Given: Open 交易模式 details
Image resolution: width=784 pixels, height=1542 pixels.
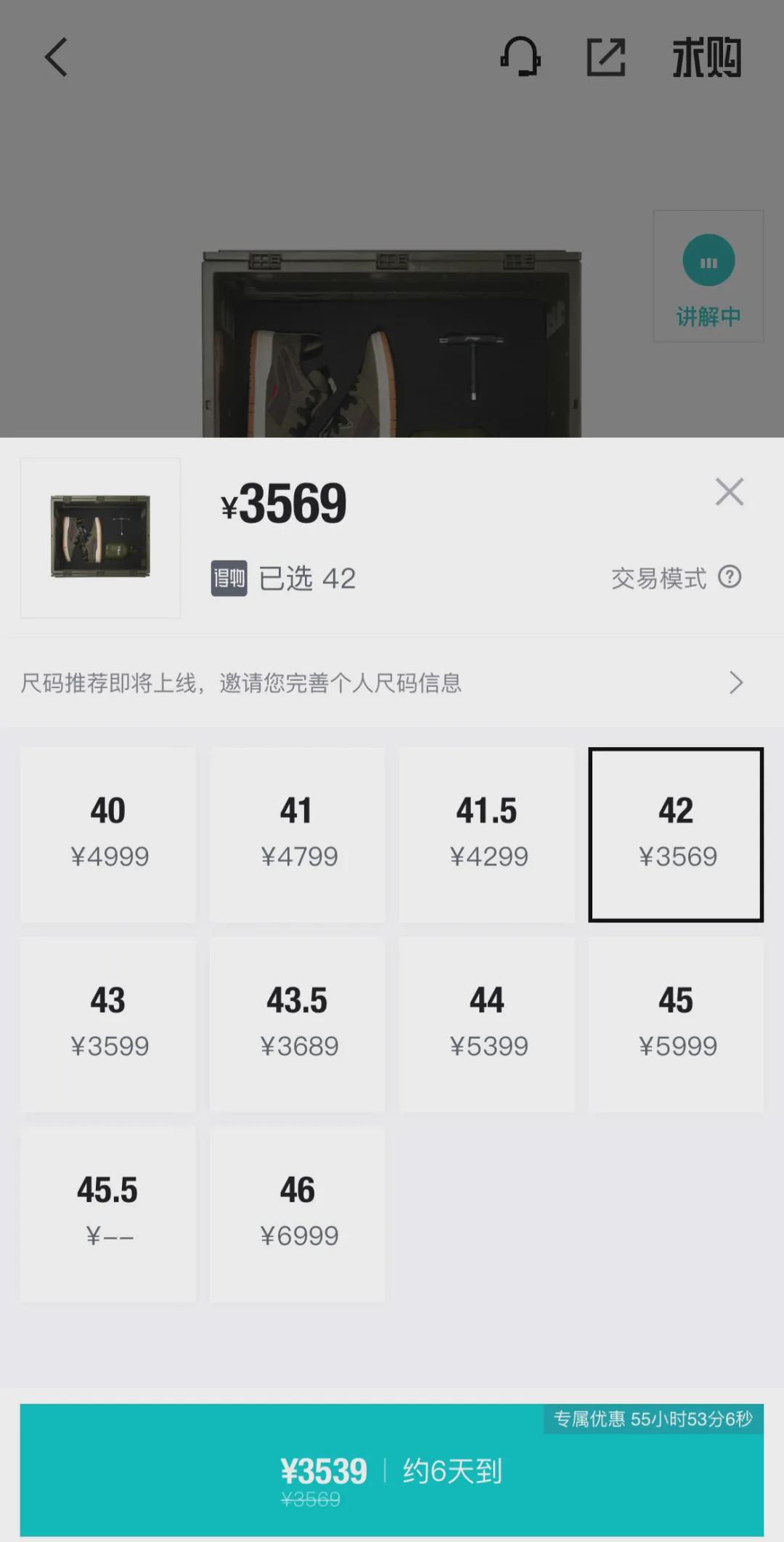Looking at the screenshot, I should 659,577.
